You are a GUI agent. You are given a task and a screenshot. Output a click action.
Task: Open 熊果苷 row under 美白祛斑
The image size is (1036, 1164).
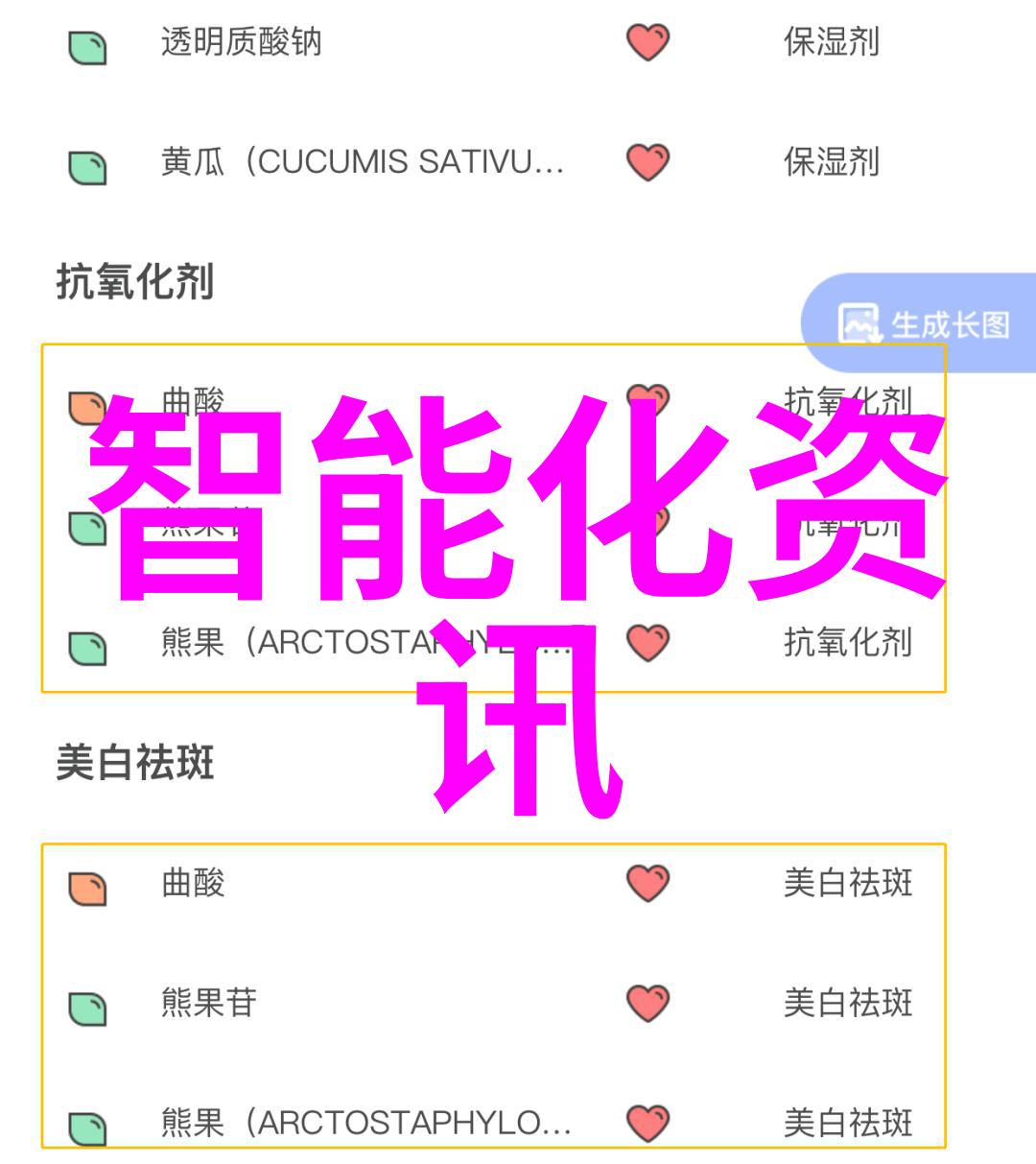(209, 1003)
